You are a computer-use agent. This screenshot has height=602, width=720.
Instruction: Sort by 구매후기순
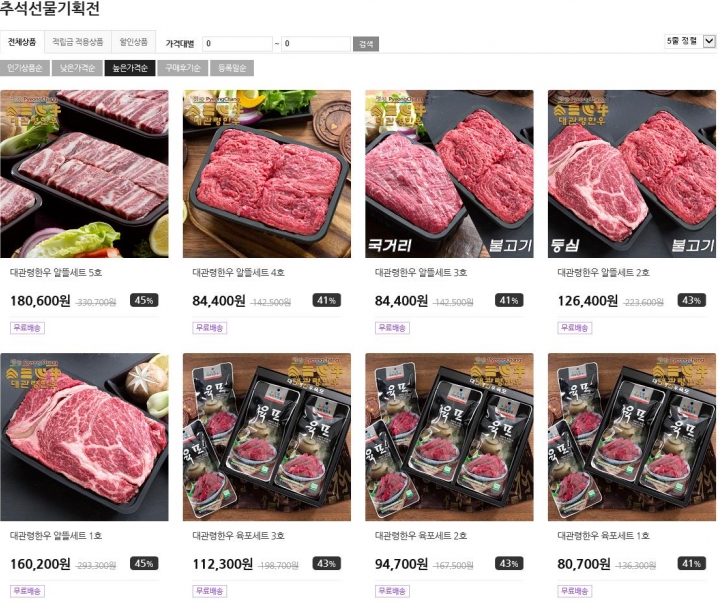click(182, 68)
